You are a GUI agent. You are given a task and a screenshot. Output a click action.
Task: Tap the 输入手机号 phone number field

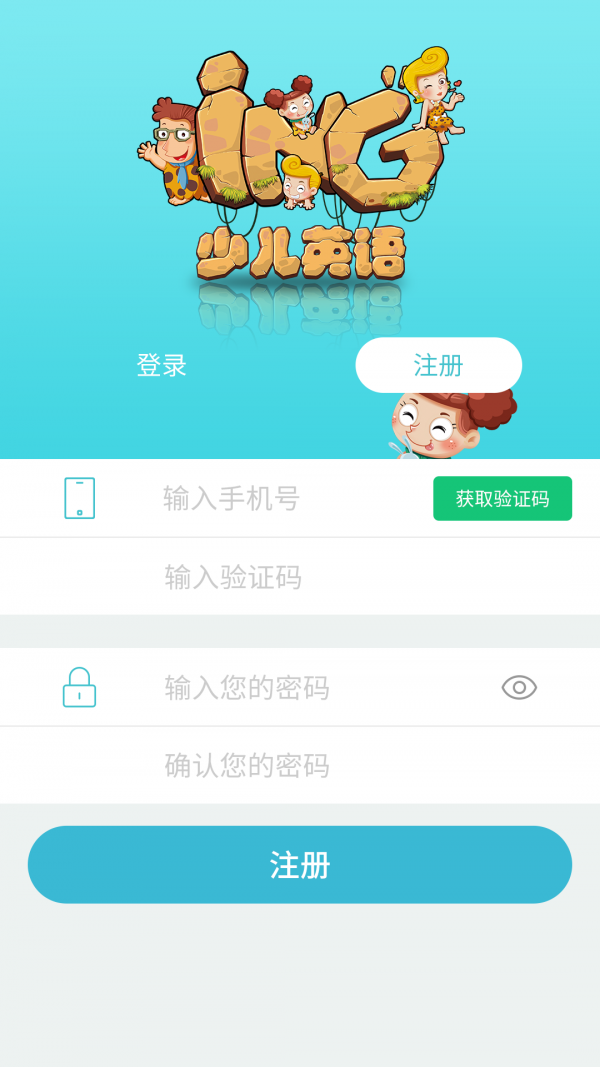280,498
